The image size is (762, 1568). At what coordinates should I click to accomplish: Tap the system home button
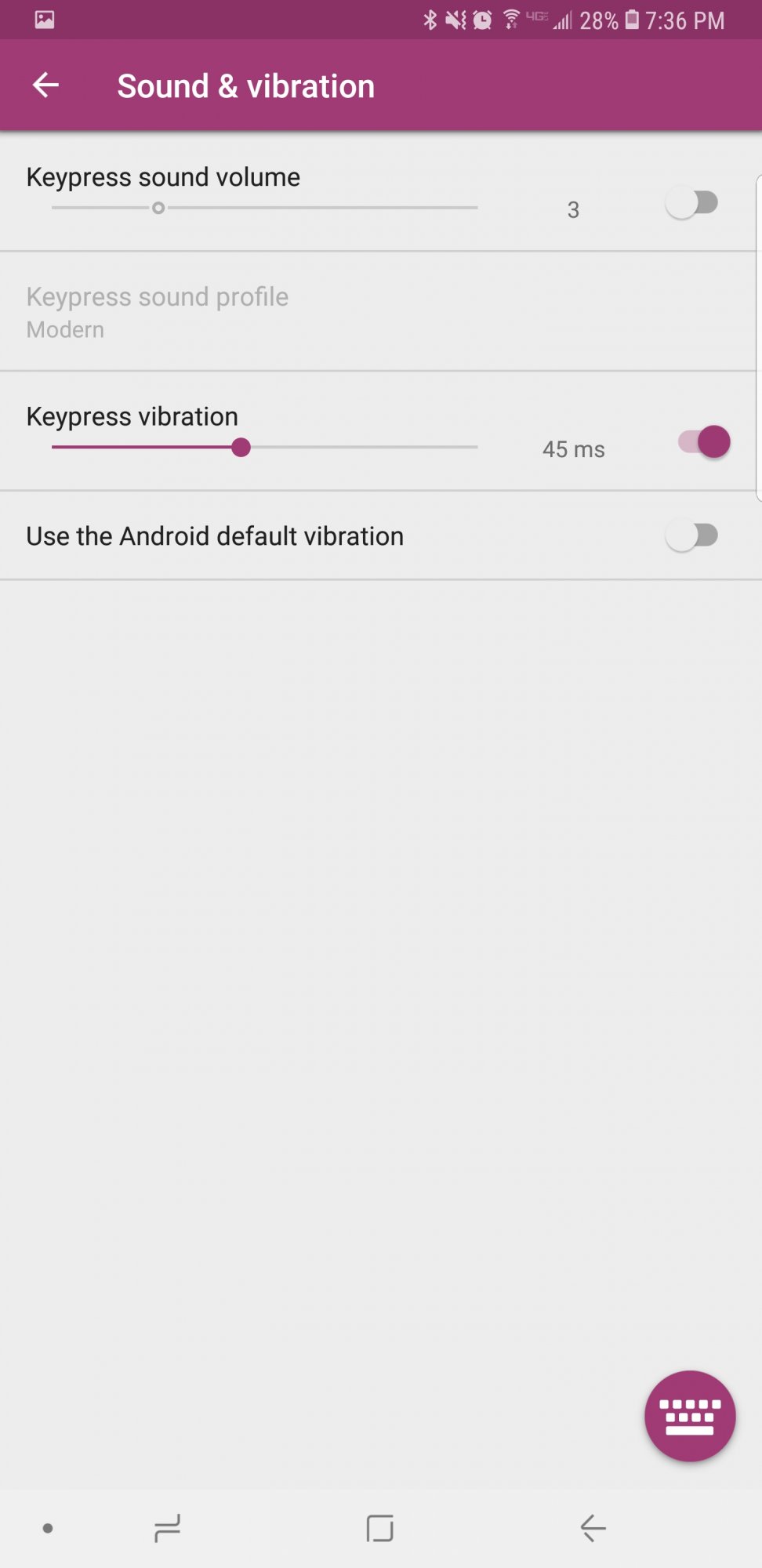380,1528
